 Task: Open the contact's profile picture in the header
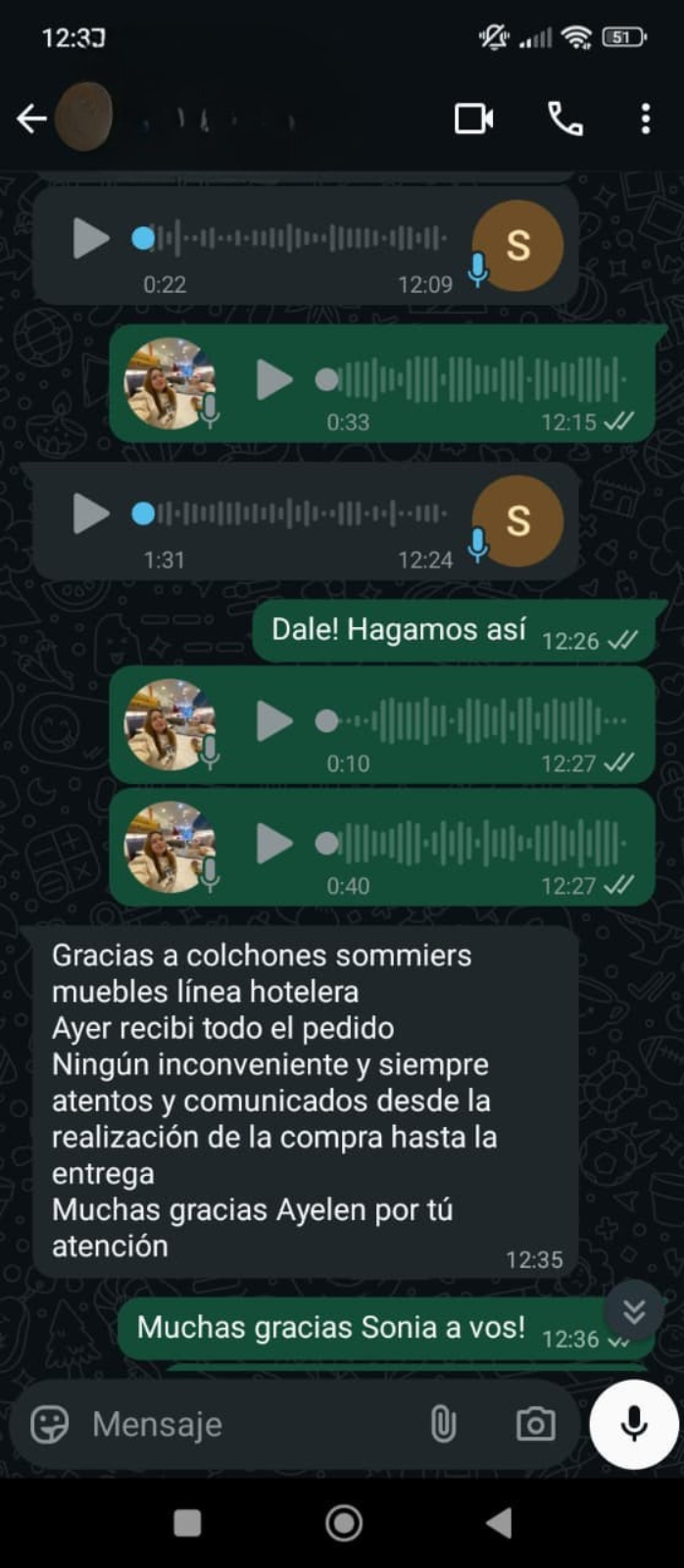(x=83, y=118)
